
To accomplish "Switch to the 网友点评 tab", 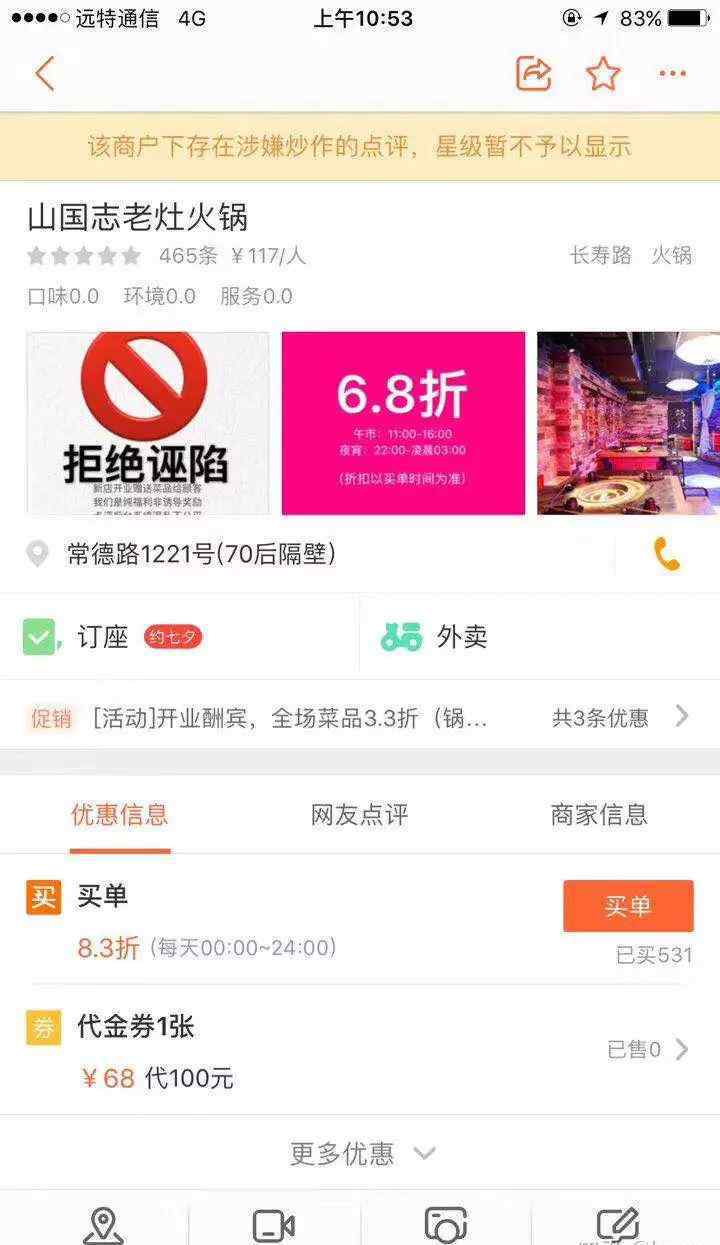I will click(x=359, y=814).
